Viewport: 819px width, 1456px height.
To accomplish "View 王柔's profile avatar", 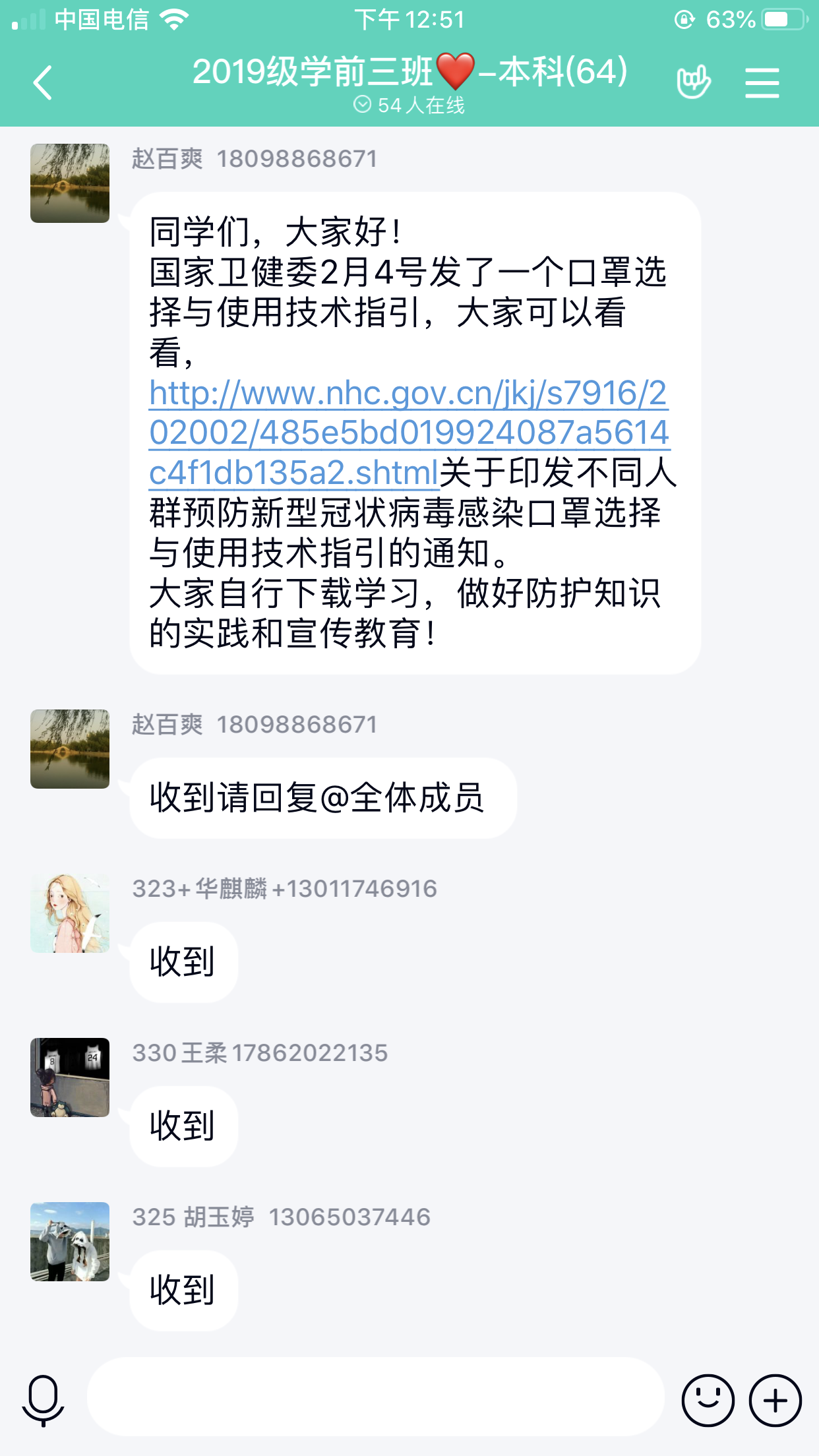I will [x=70, y=1077].
